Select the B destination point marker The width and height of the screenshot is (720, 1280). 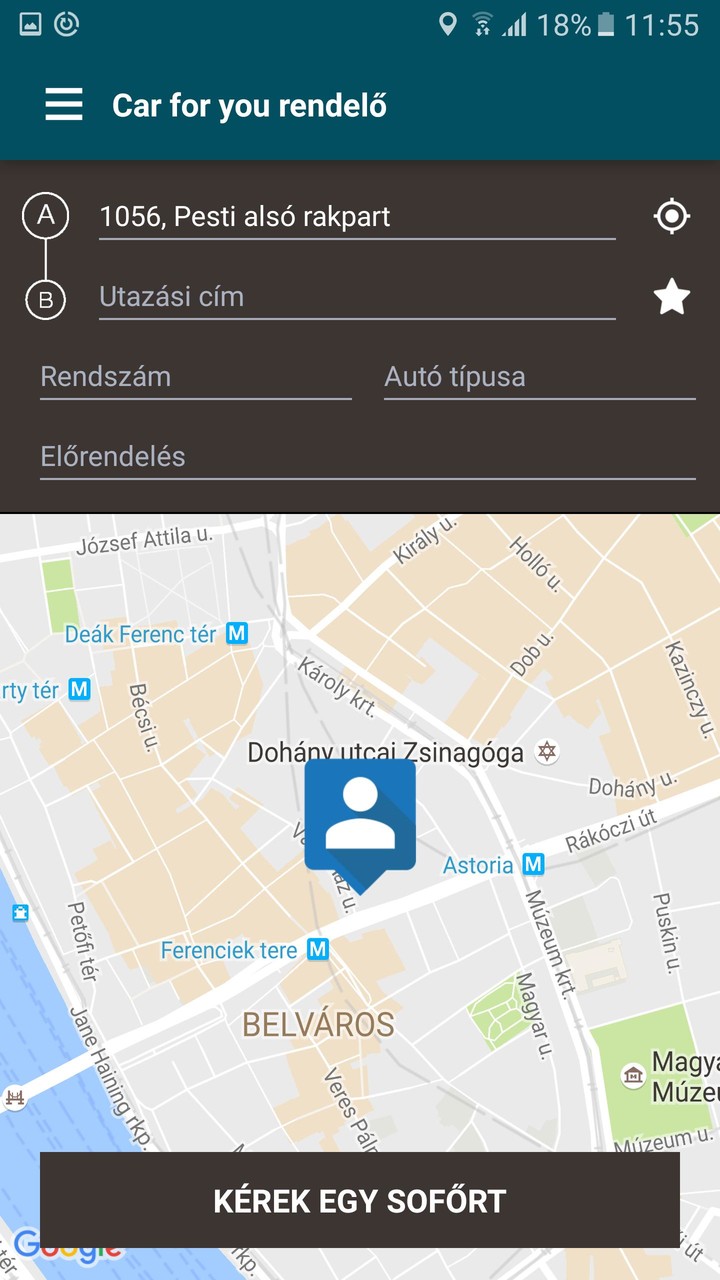pos(45,298)
